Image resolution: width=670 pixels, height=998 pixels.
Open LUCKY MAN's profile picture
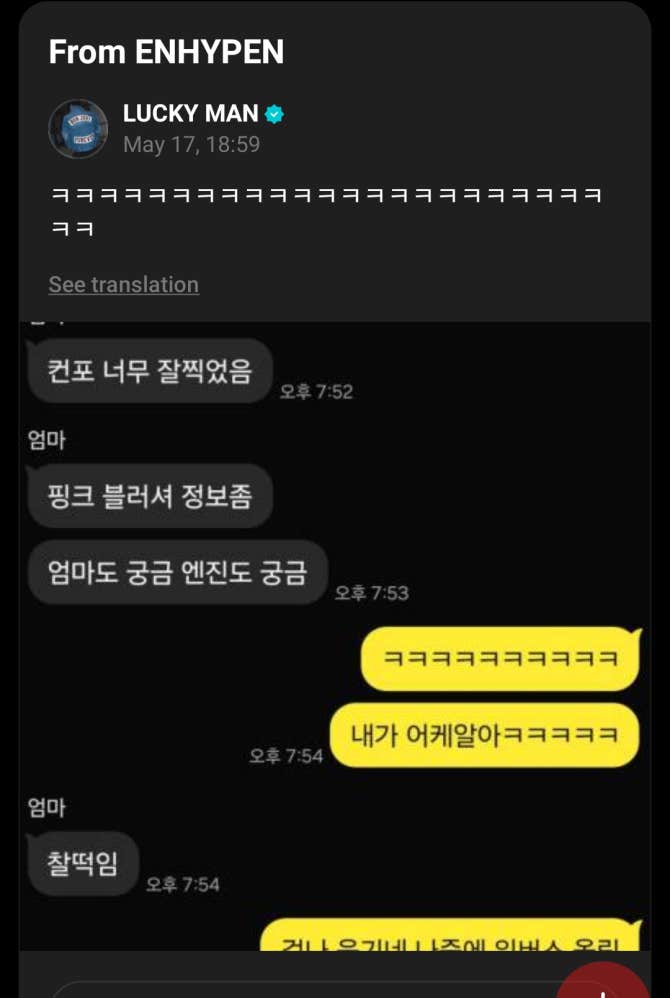78,129
